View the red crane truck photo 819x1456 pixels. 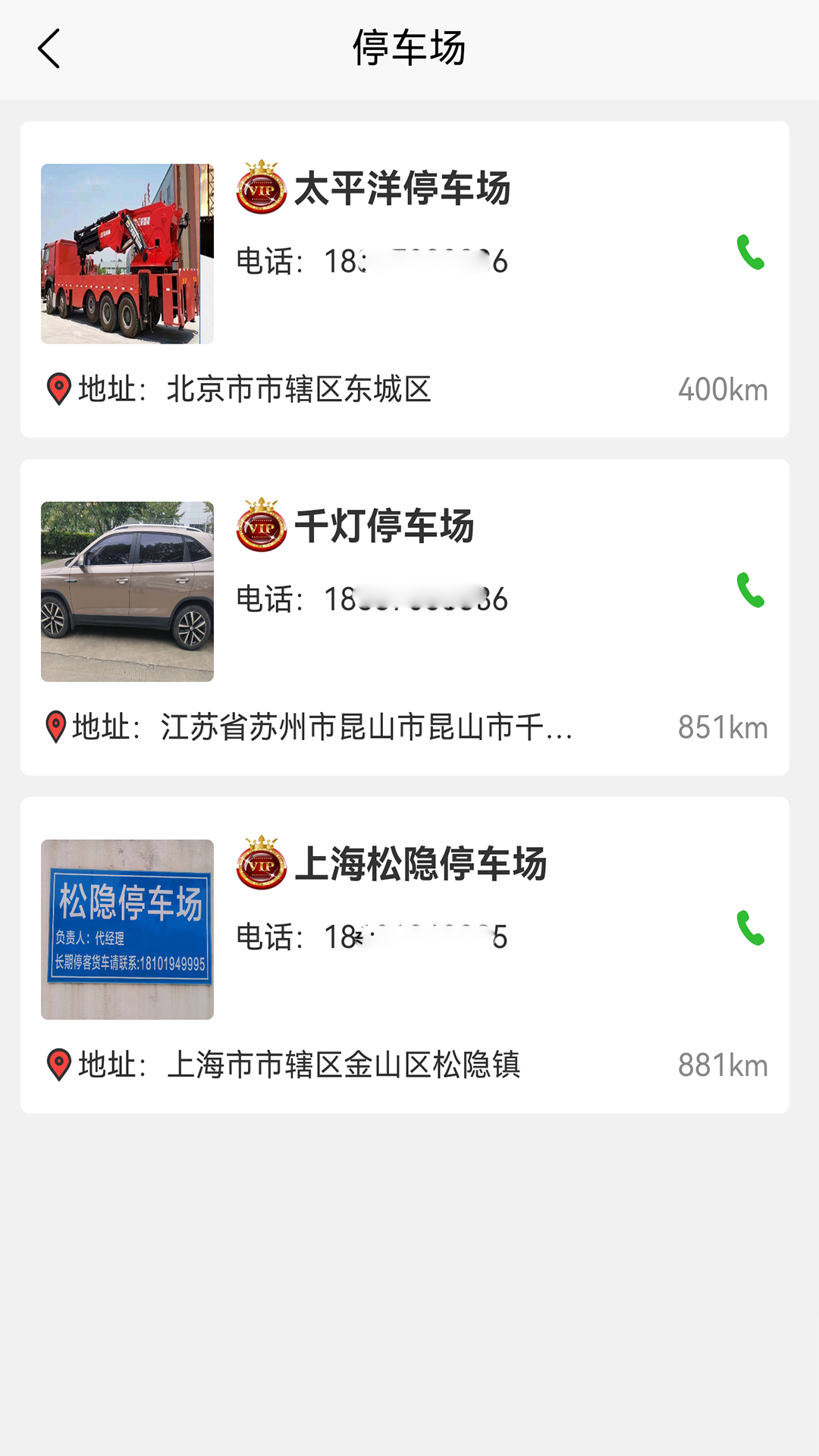pos(127,250)
